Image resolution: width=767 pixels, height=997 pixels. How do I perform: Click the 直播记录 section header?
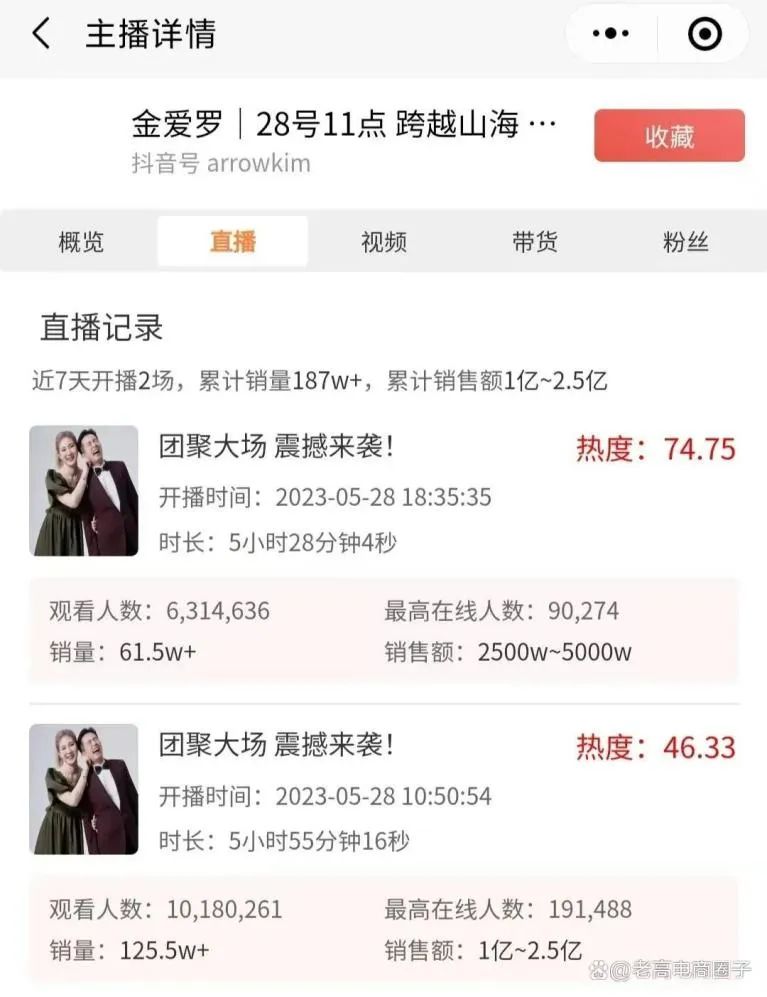pos(99,330)
